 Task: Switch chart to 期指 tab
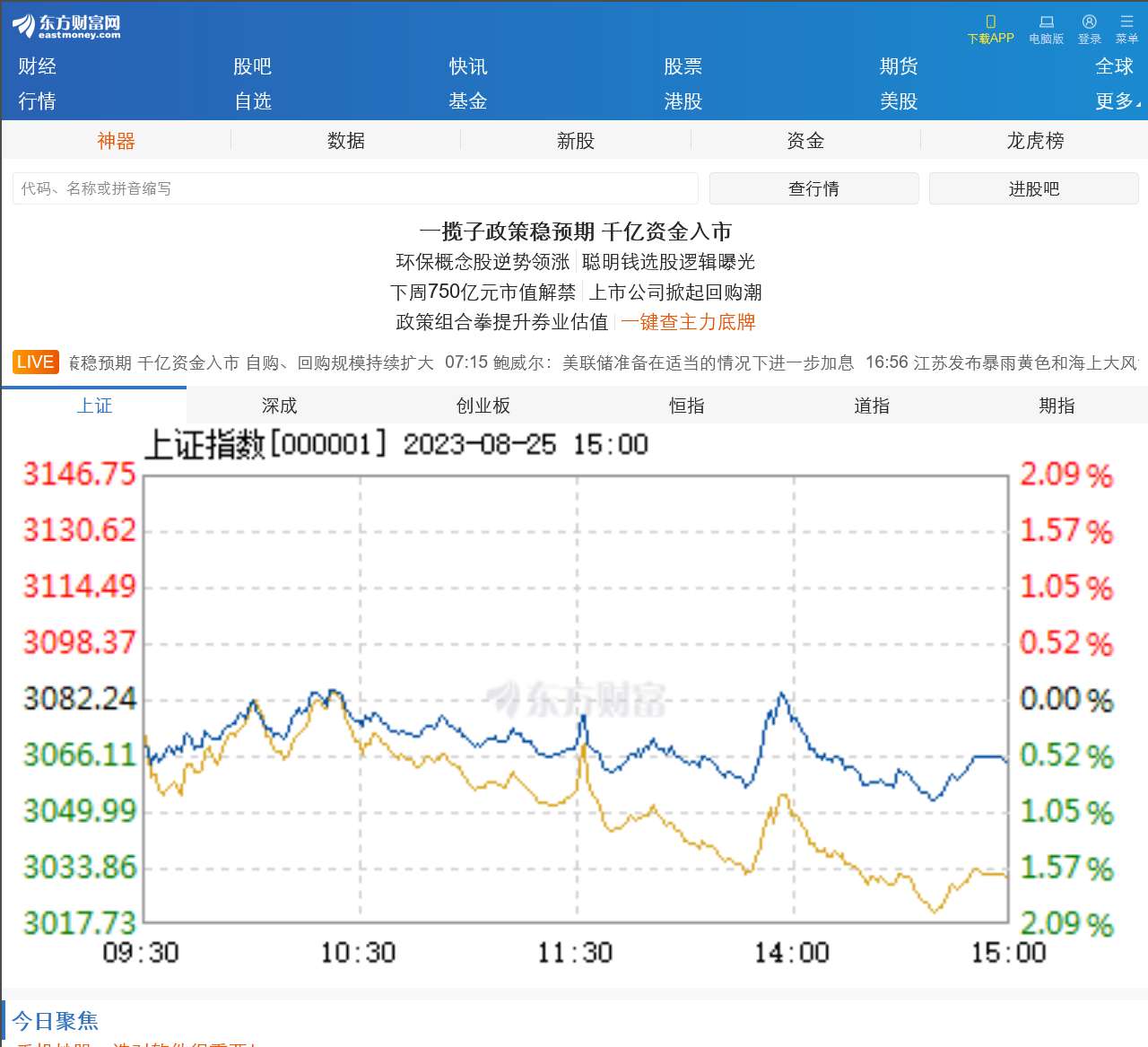point(1057,406)
